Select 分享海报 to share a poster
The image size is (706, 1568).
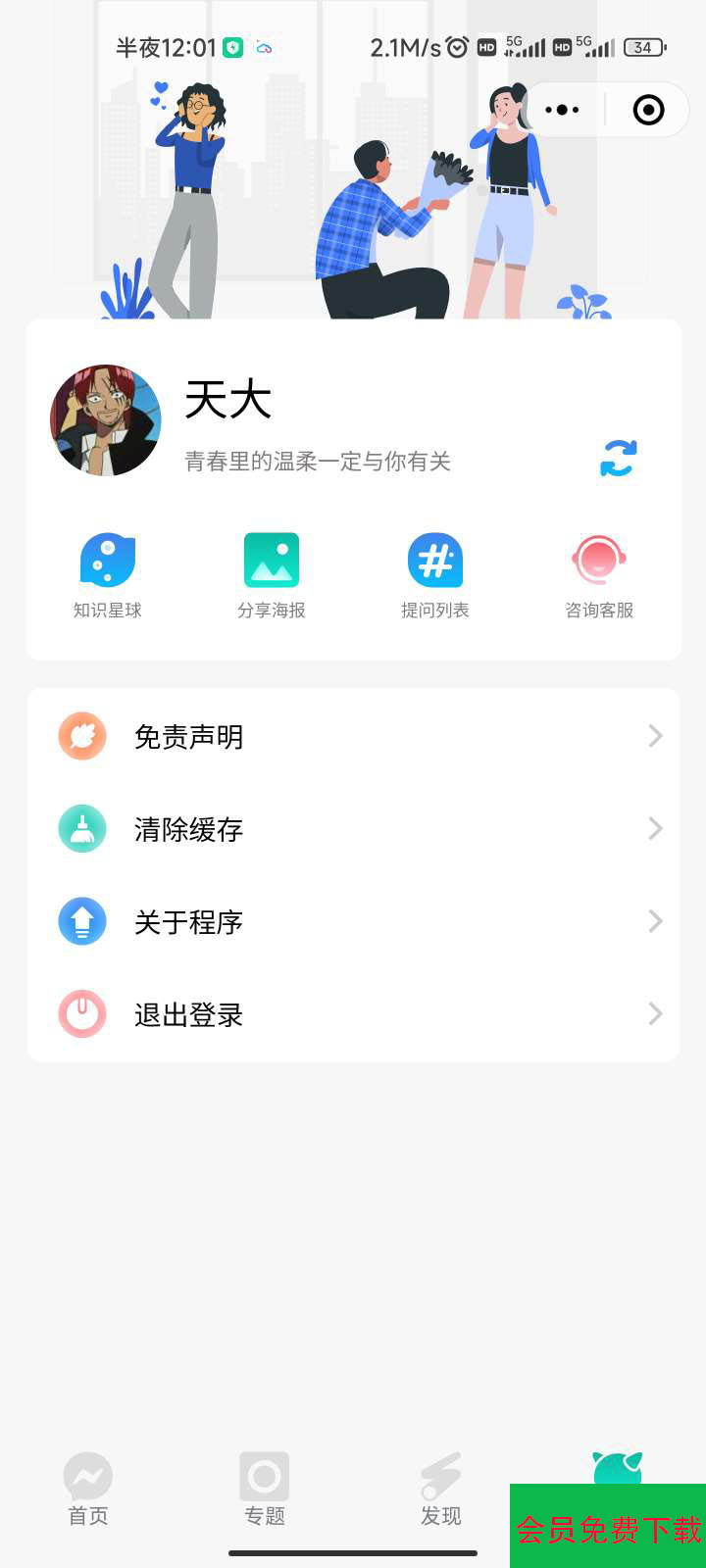(x=272, y=575)
